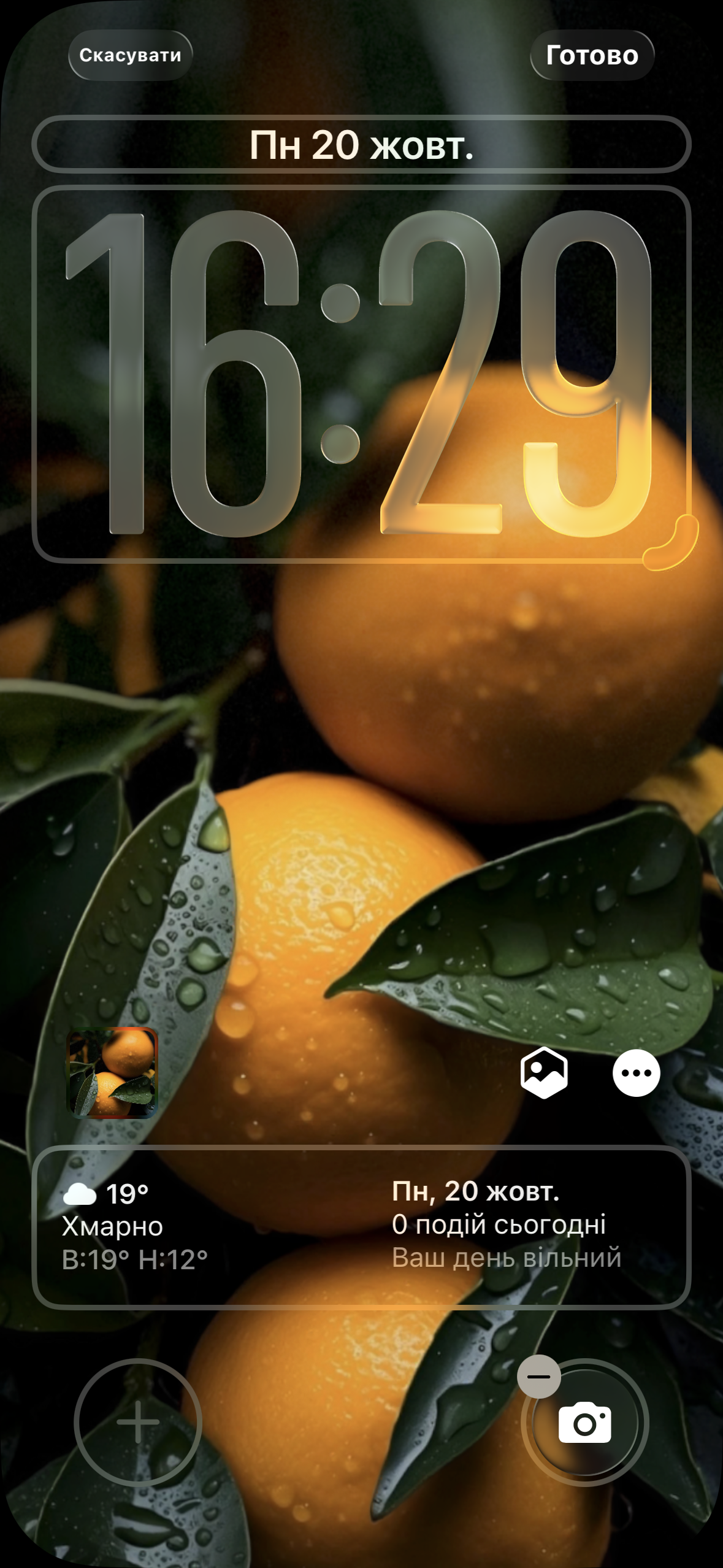The height and width of the screenshot is (1568, 723).
Task: Open the three-dot more options menu
Action: pyautogui.click(x=636, y=1073)
